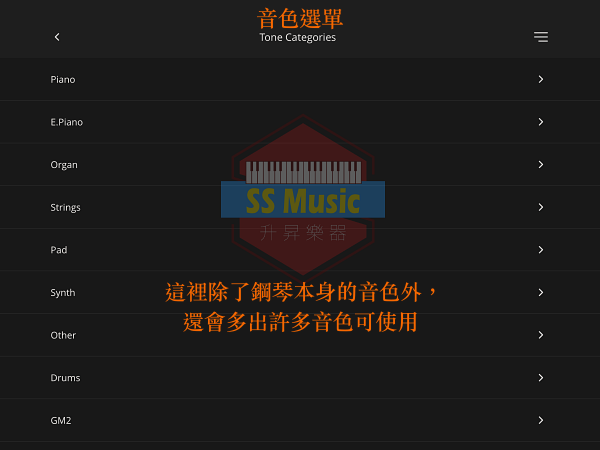
Task: Open the hamburger menu
Action: tap(541, 37)
